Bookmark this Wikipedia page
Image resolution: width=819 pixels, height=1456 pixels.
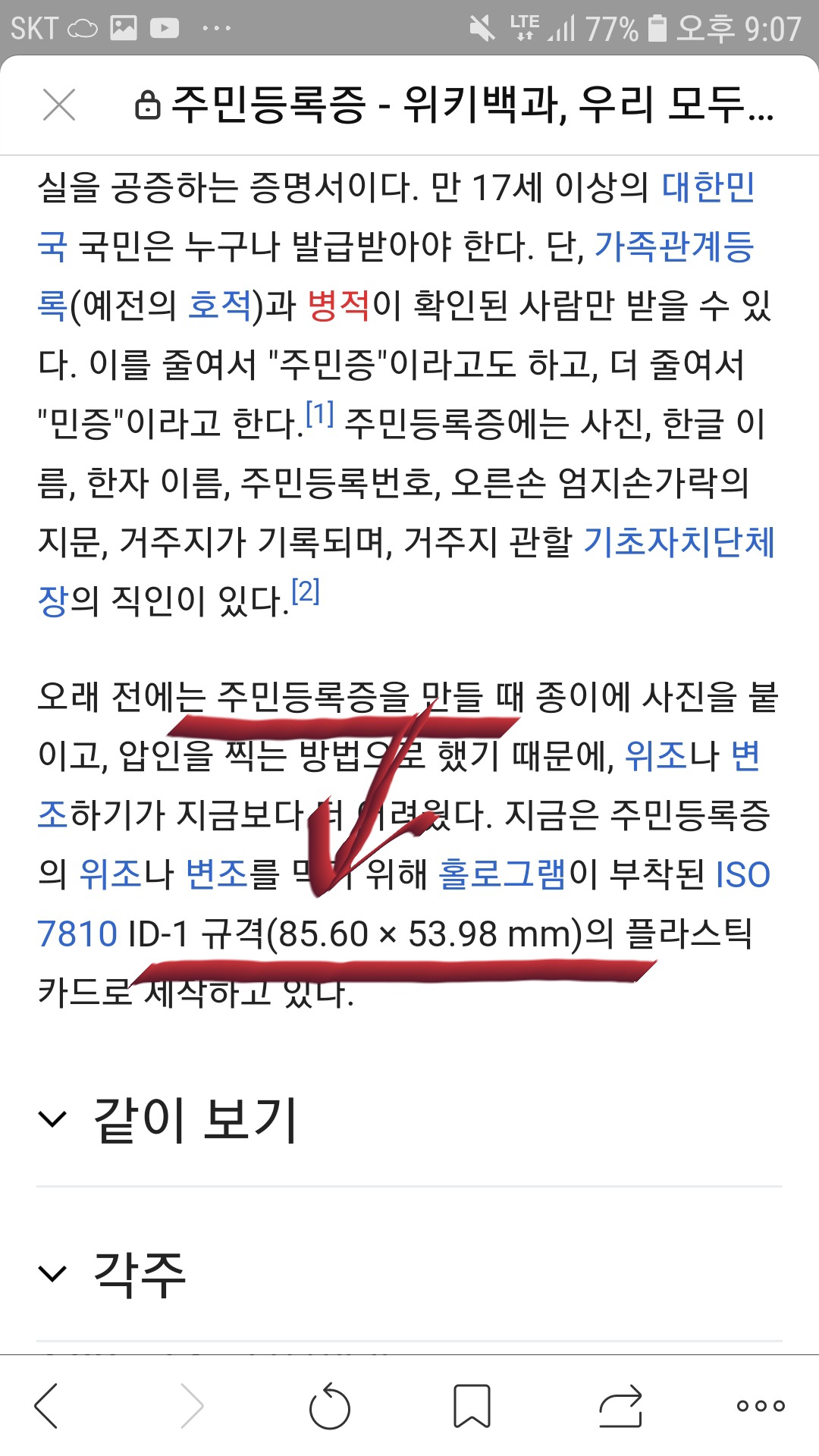(472, 1407)
